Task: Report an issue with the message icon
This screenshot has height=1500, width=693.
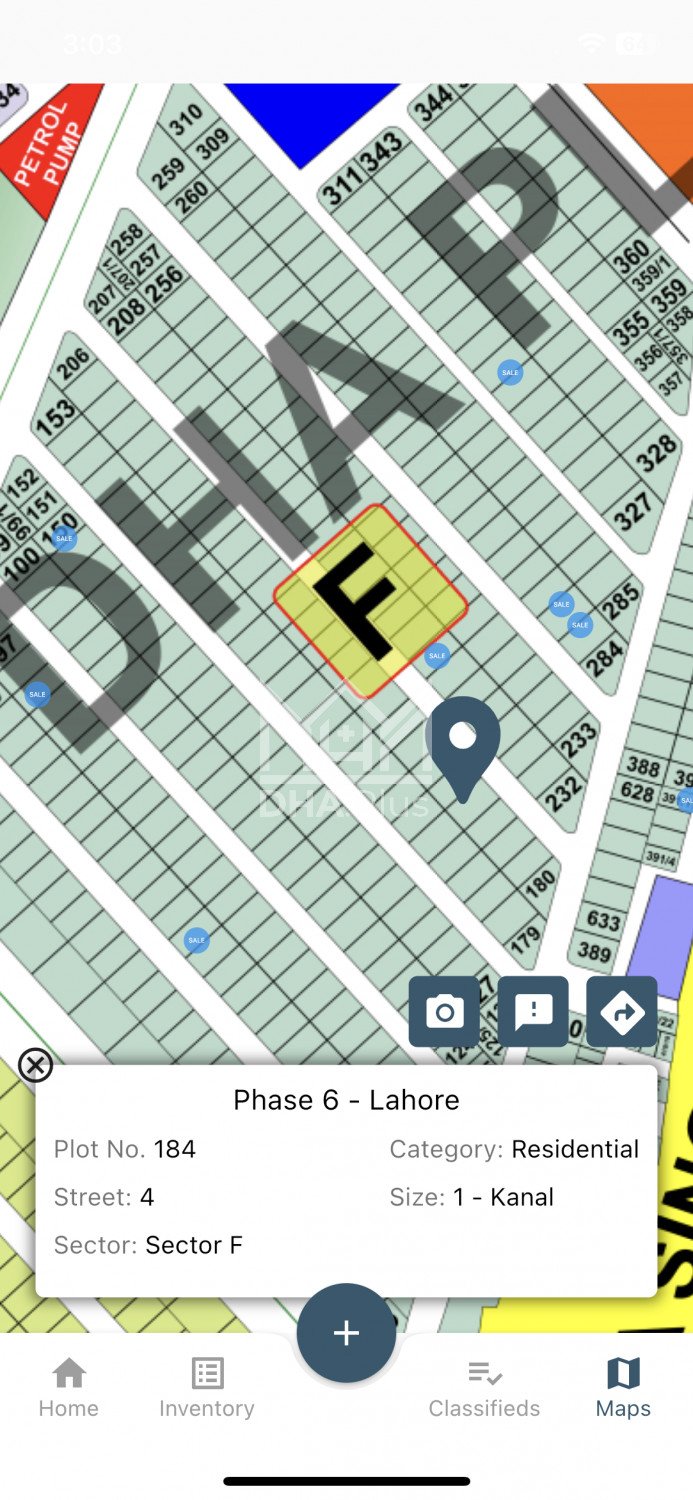Action: pyautogui.click(x=533, y=1012)
